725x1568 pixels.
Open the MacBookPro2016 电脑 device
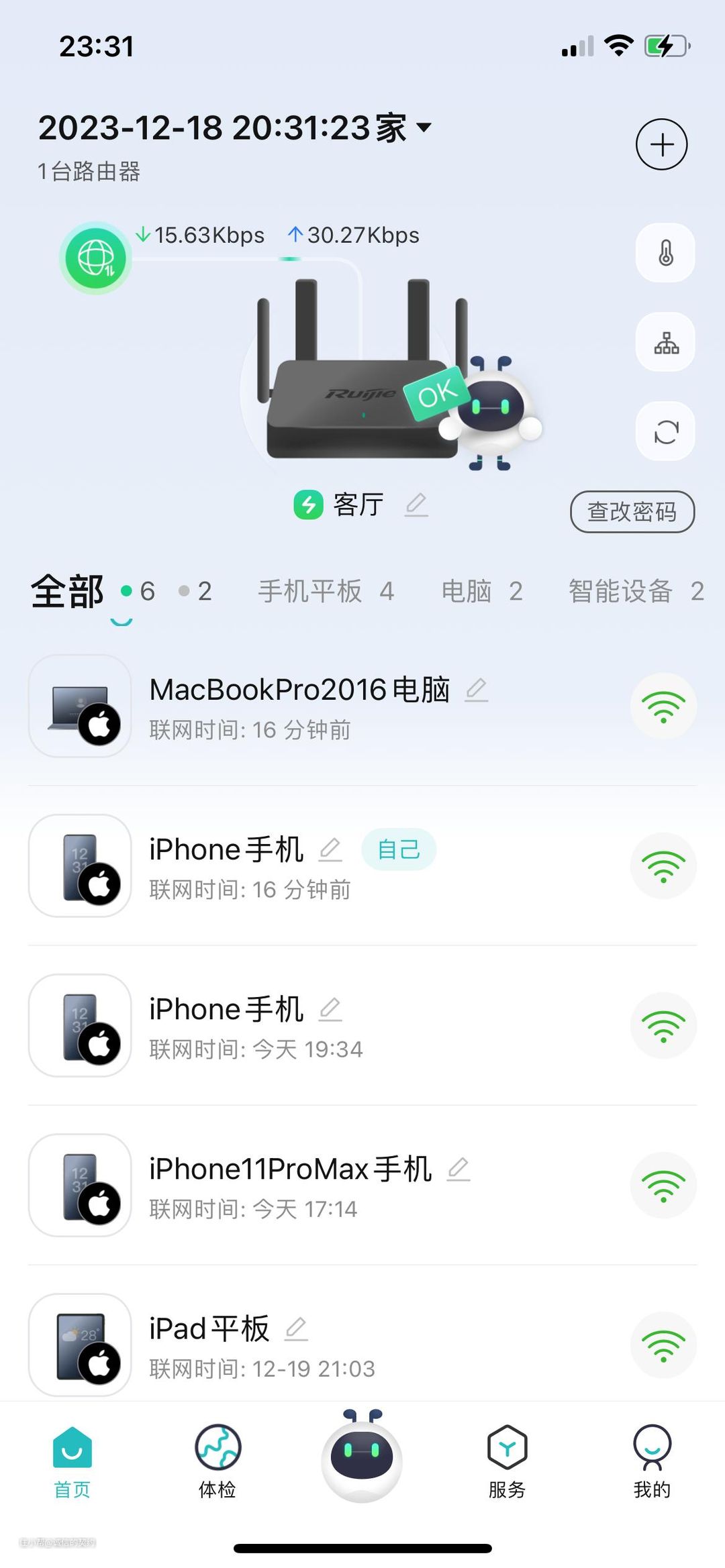coord(299,705)
